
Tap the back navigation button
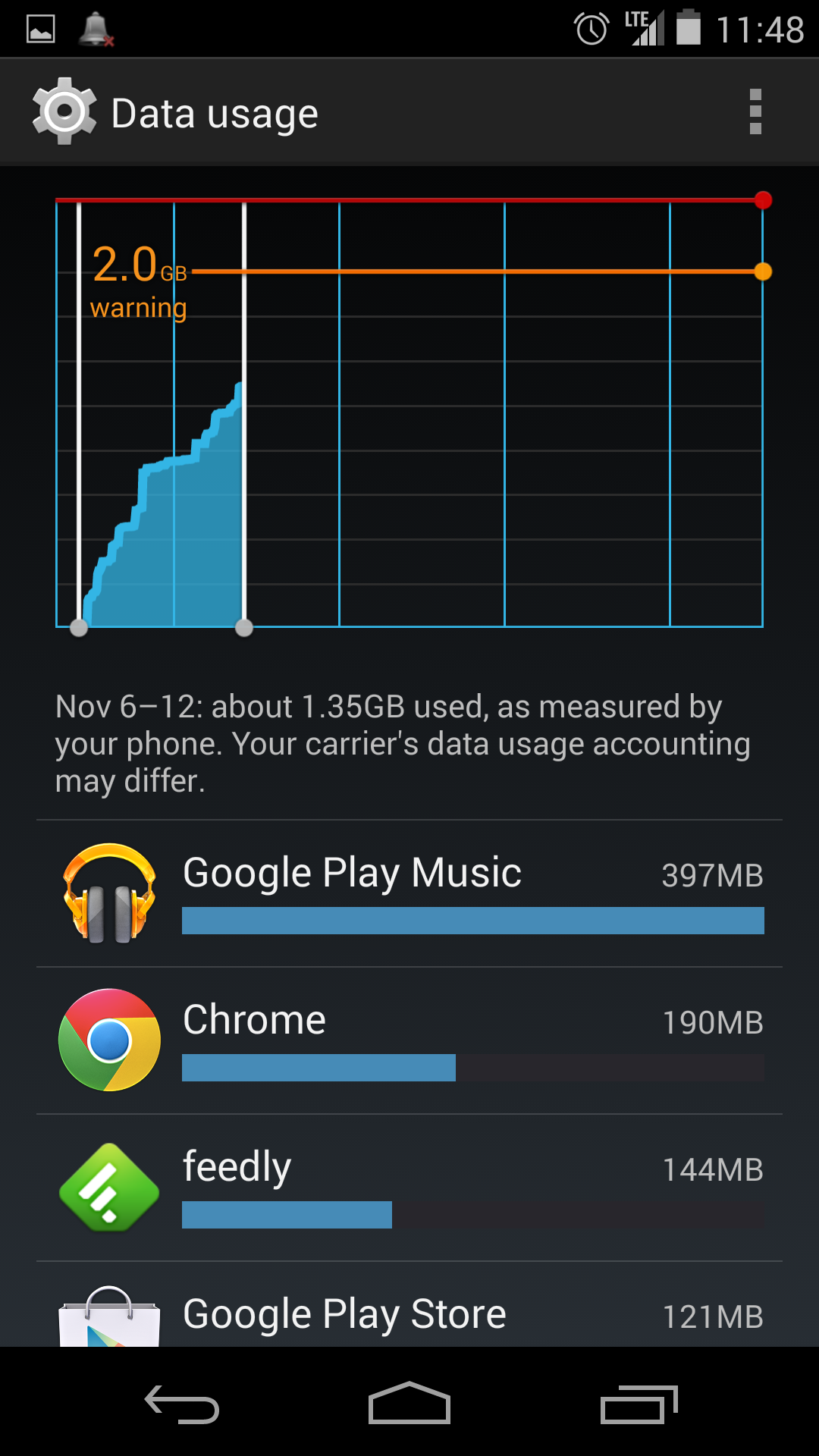[x=182, y=1404]
